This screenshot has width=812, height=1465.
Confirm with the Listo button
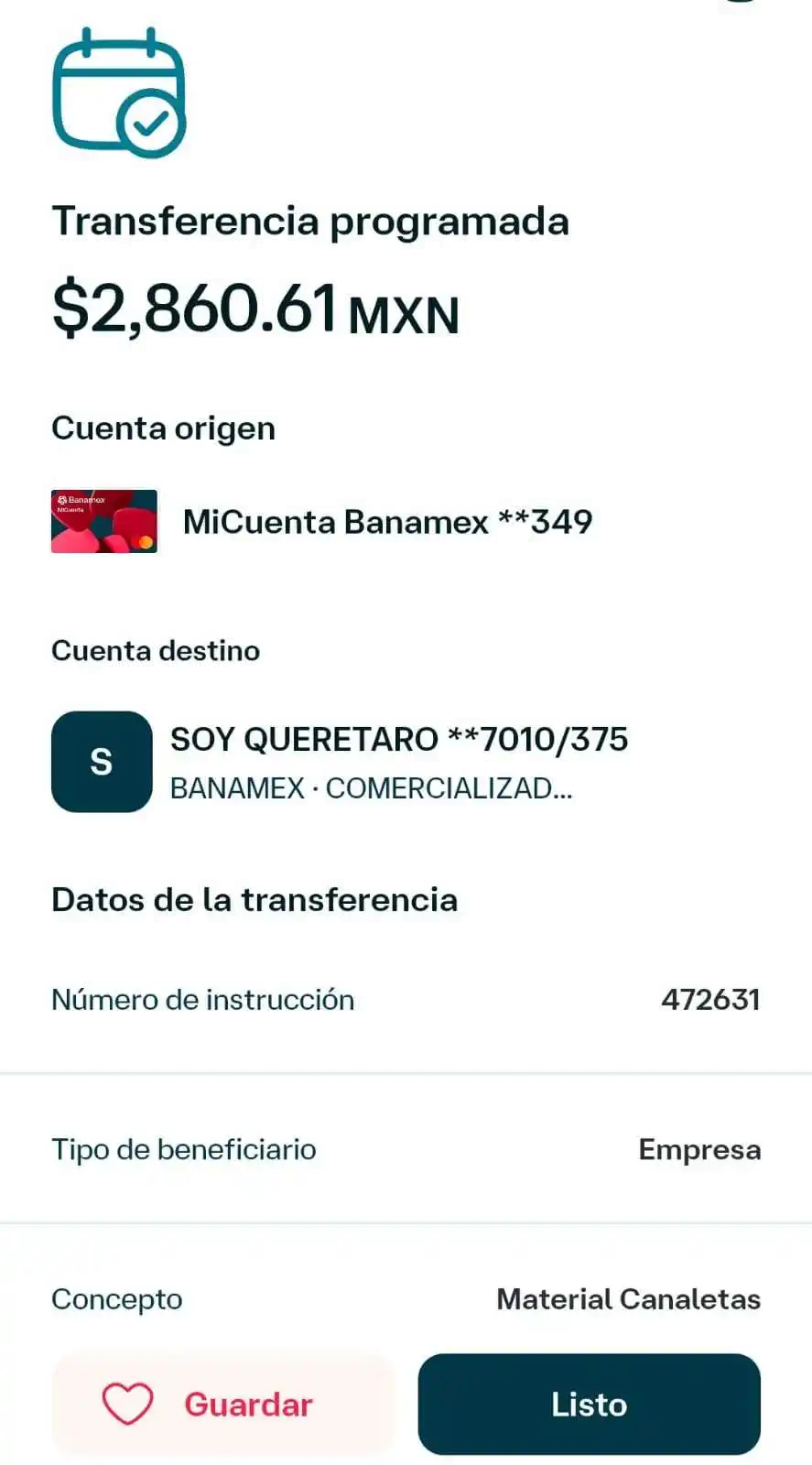pos(589,1404)
